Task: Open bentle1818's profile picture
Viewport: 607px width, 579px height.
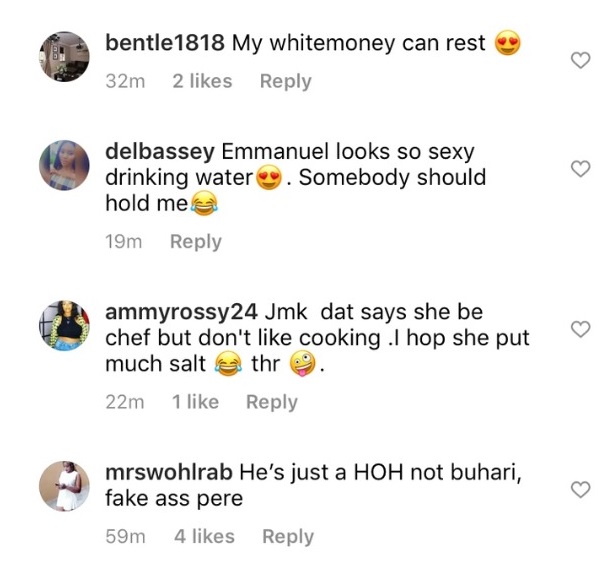Action: pos(64,56)
